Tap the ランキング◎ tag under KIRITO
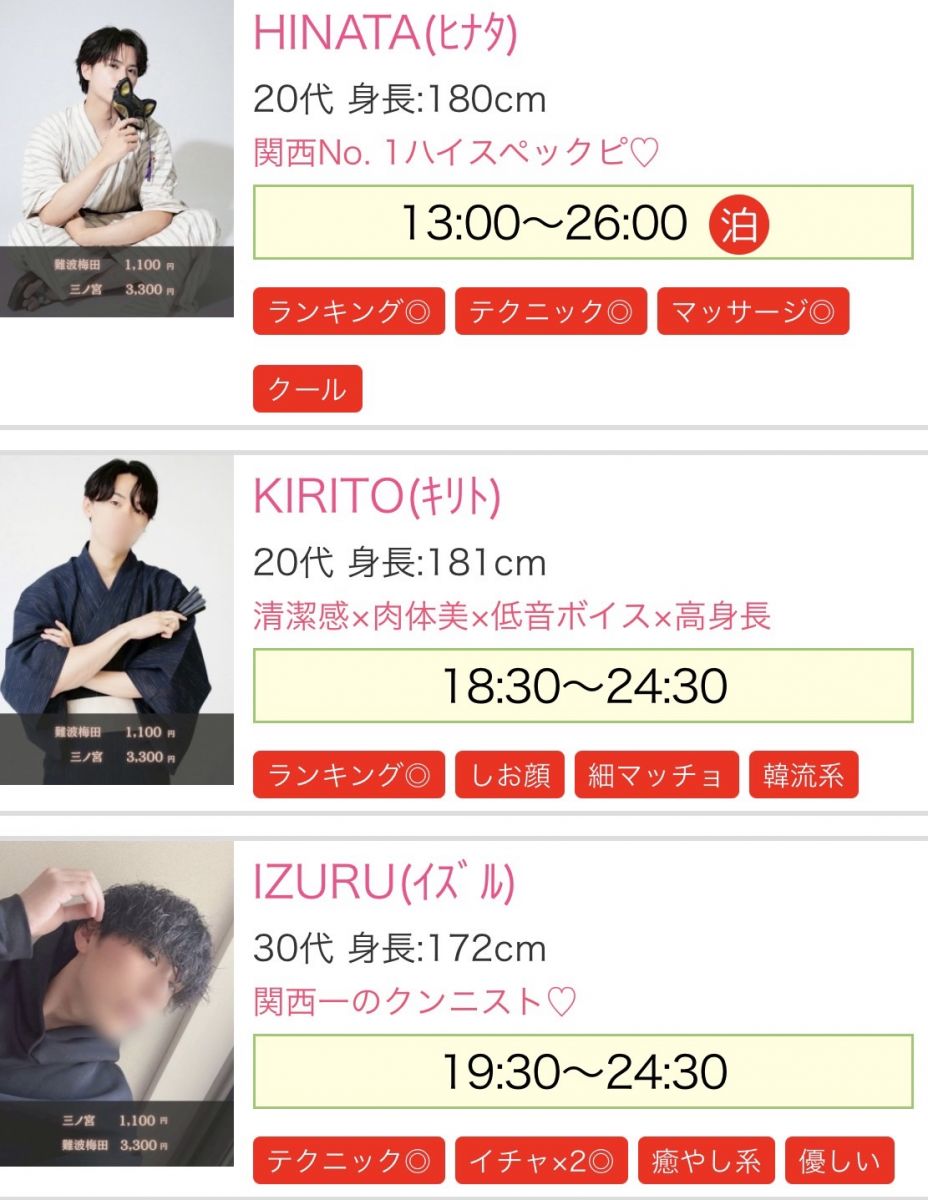Screen dimensions: 928x1200 tap(349, 775)
